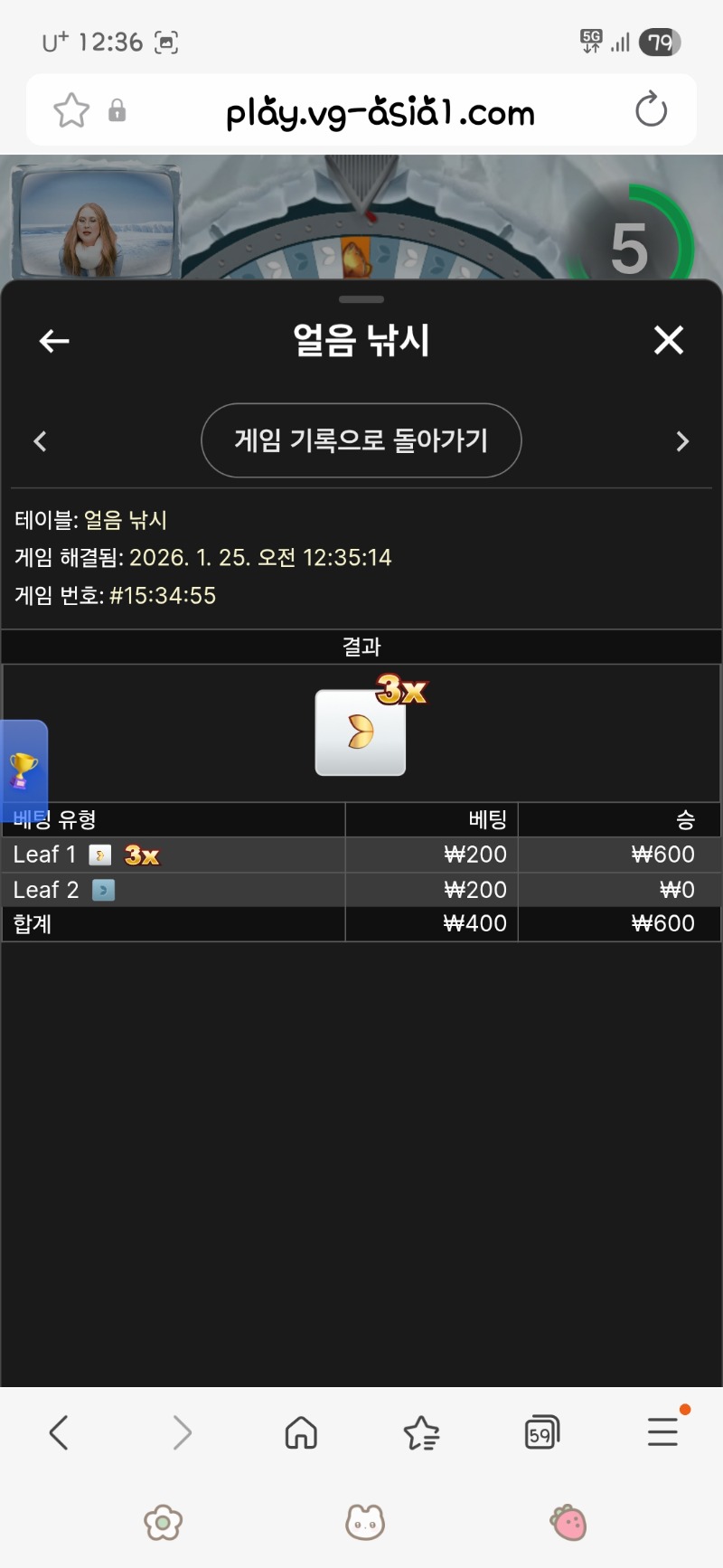
Task: Tap the address bar URL
Action: (x=380, y=112)
